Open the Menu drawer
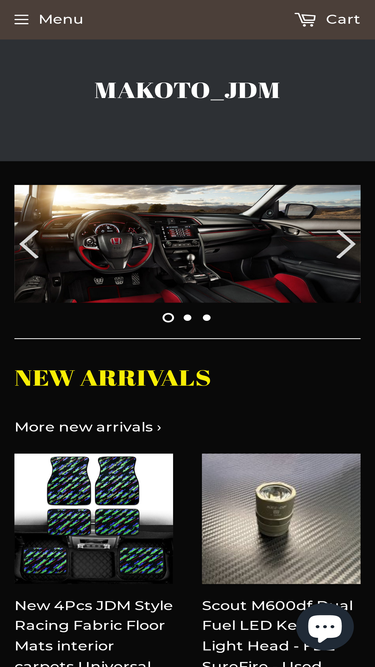The height and width of the screenshot is (667, 375). click(48, 20)
